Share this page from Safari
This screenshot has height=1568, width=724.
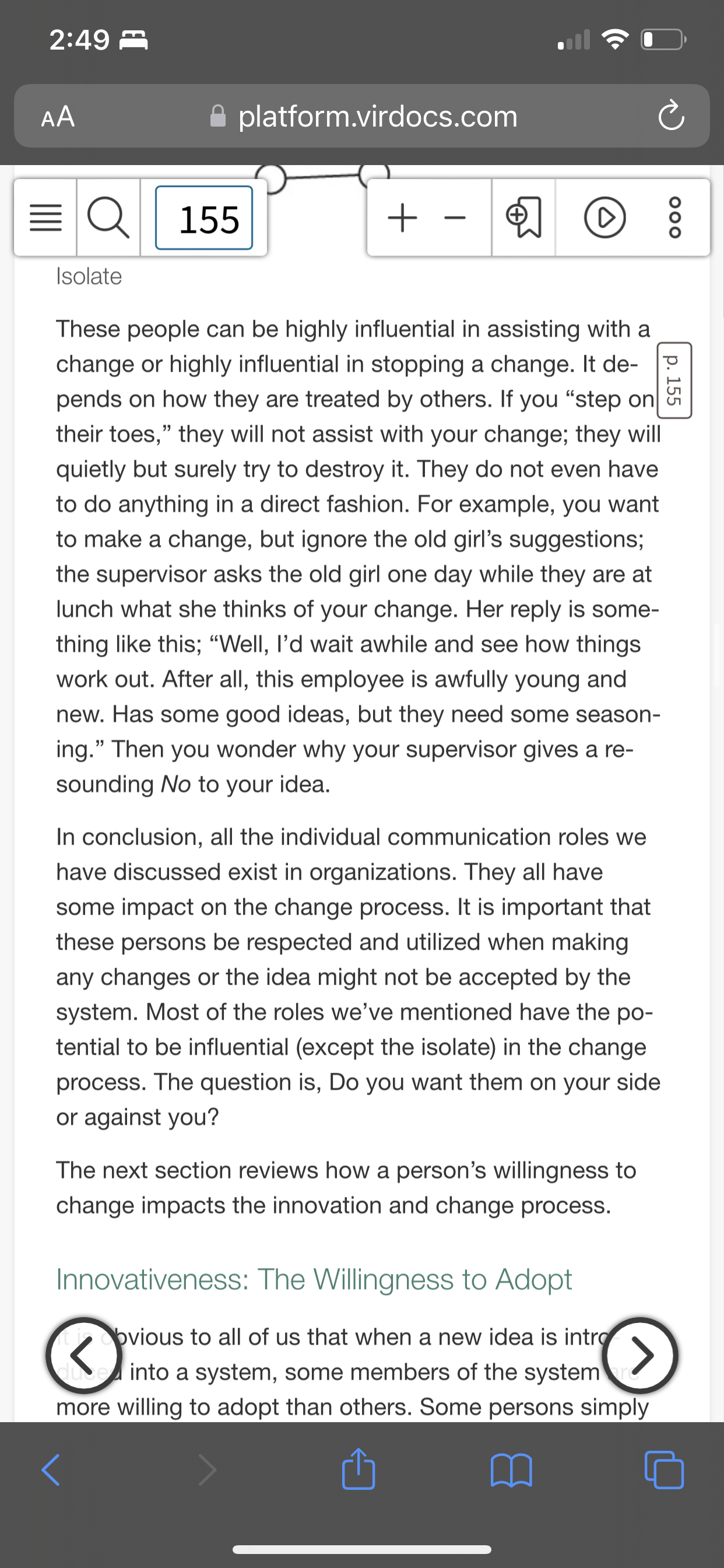tap(359, 1469)
